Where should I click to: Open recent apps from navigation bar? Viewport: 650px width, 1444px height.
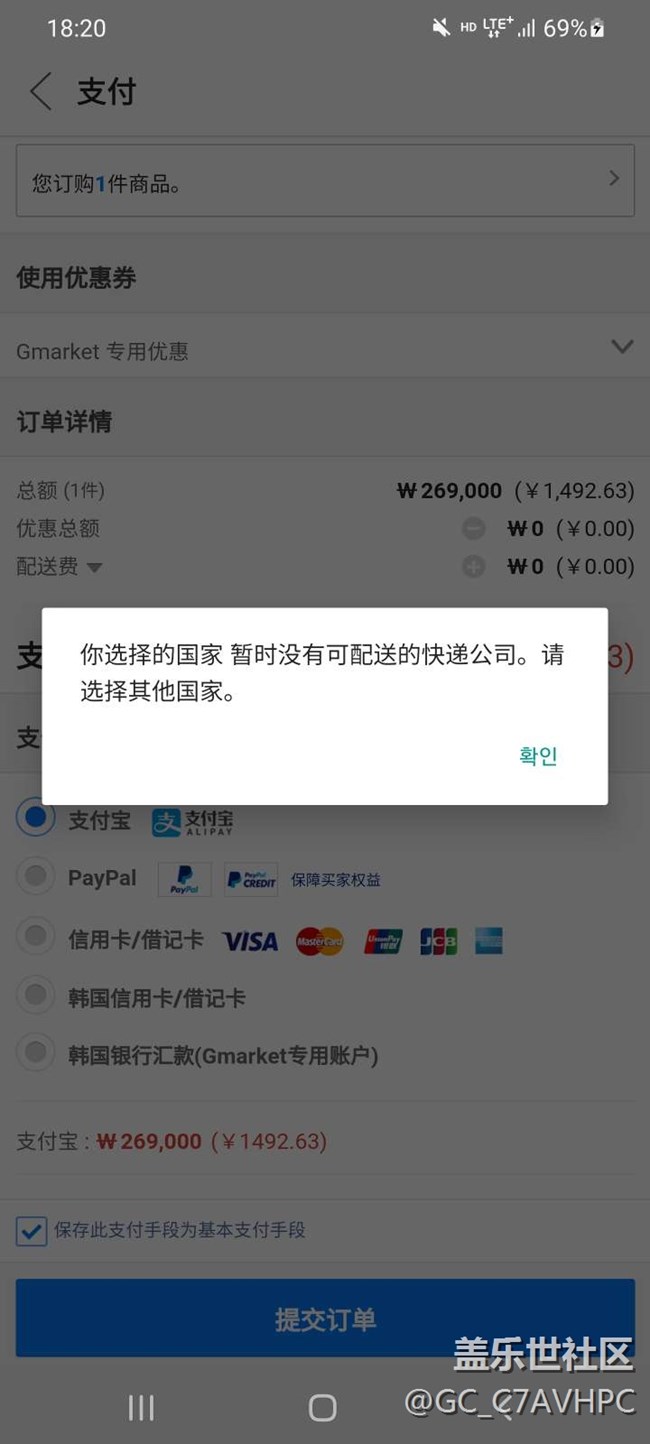point(141,1408)
